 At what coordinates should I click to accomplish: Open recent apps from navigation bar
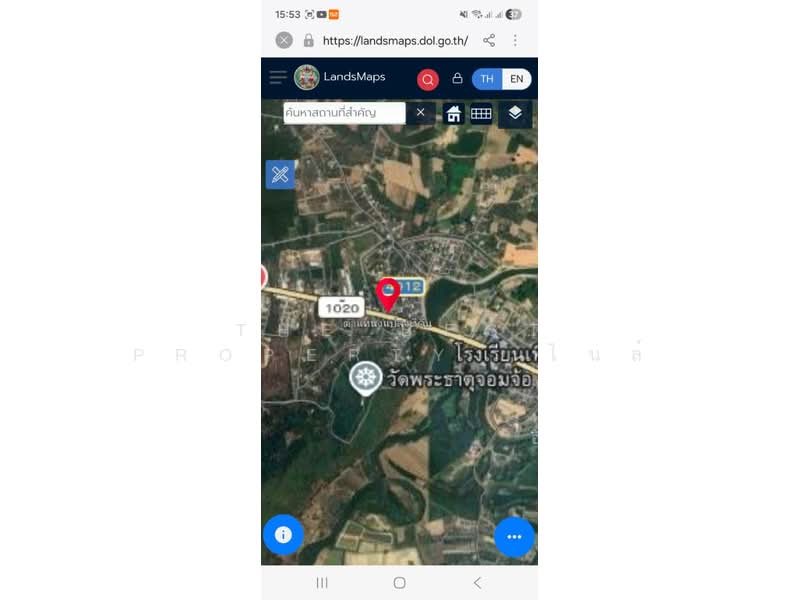pyautogui.click(x=322, y=582)
